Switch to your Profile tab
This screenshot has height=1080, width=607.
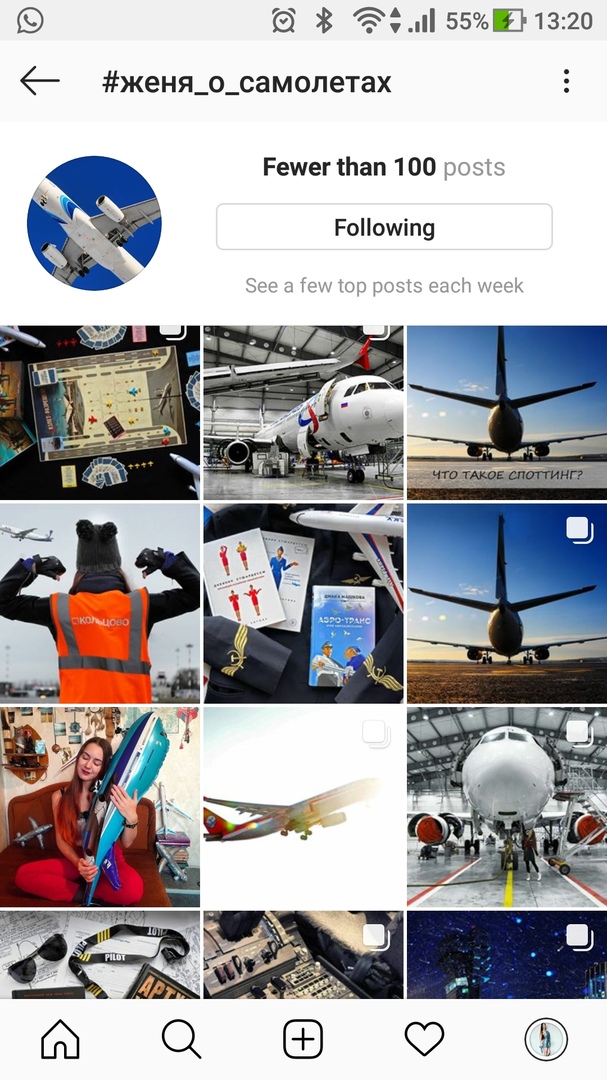546,1039
